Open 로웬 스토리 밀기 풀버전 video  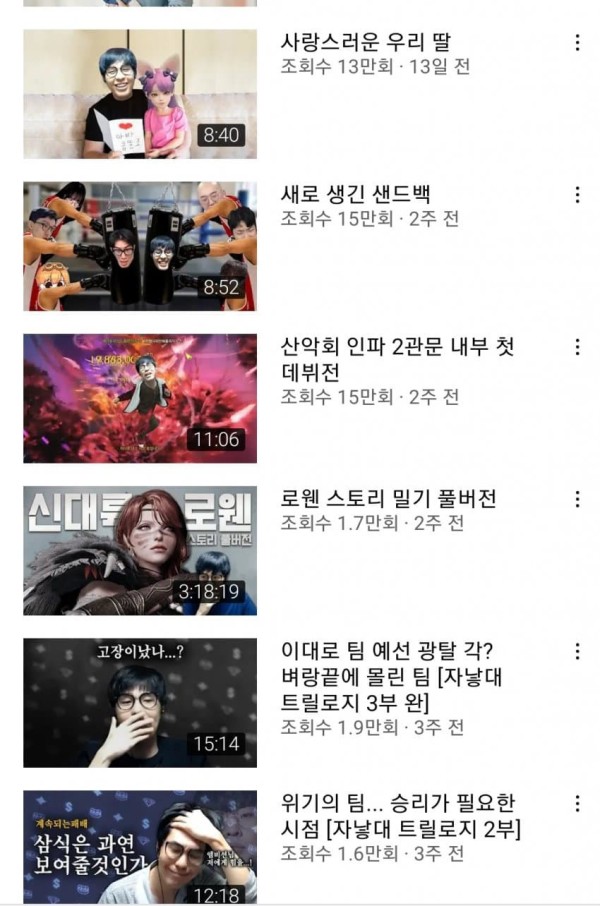pyautogui.click(x=140, y=550)
